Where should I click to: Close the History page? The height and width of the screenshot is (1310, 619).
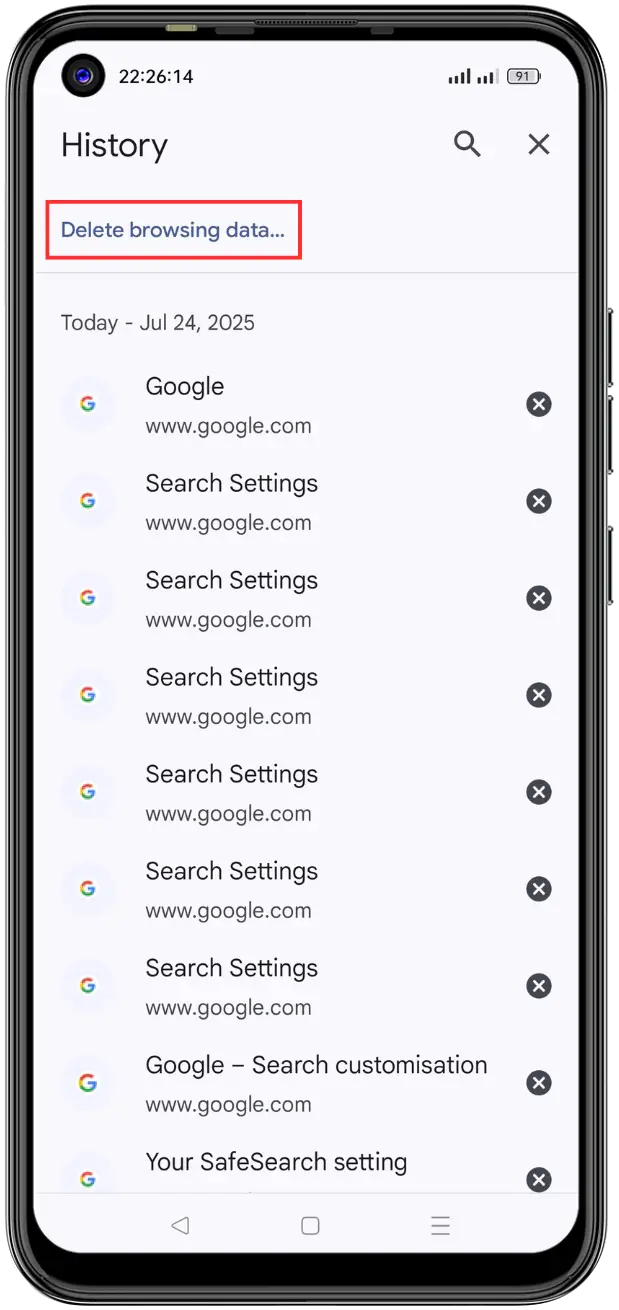point(539,145)
